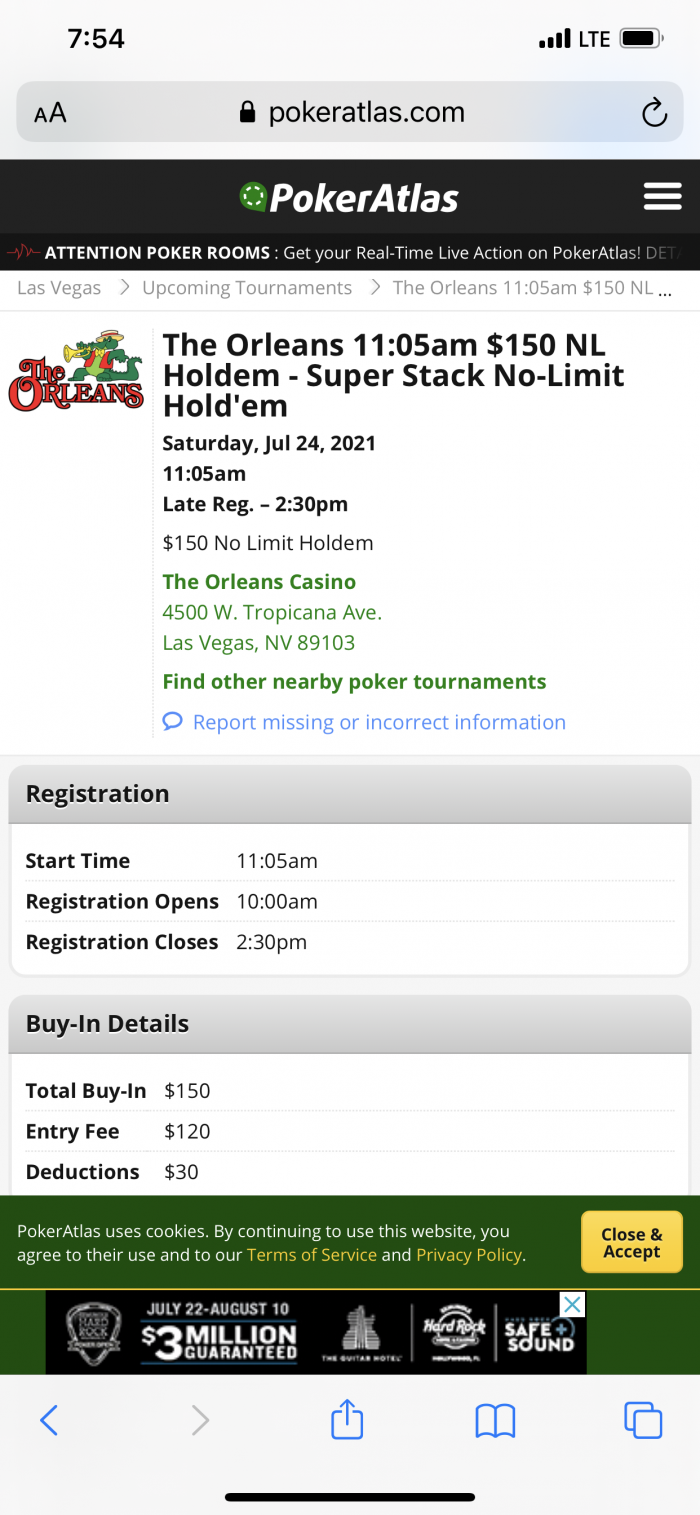Open the hamburger menu

(662, 196)
